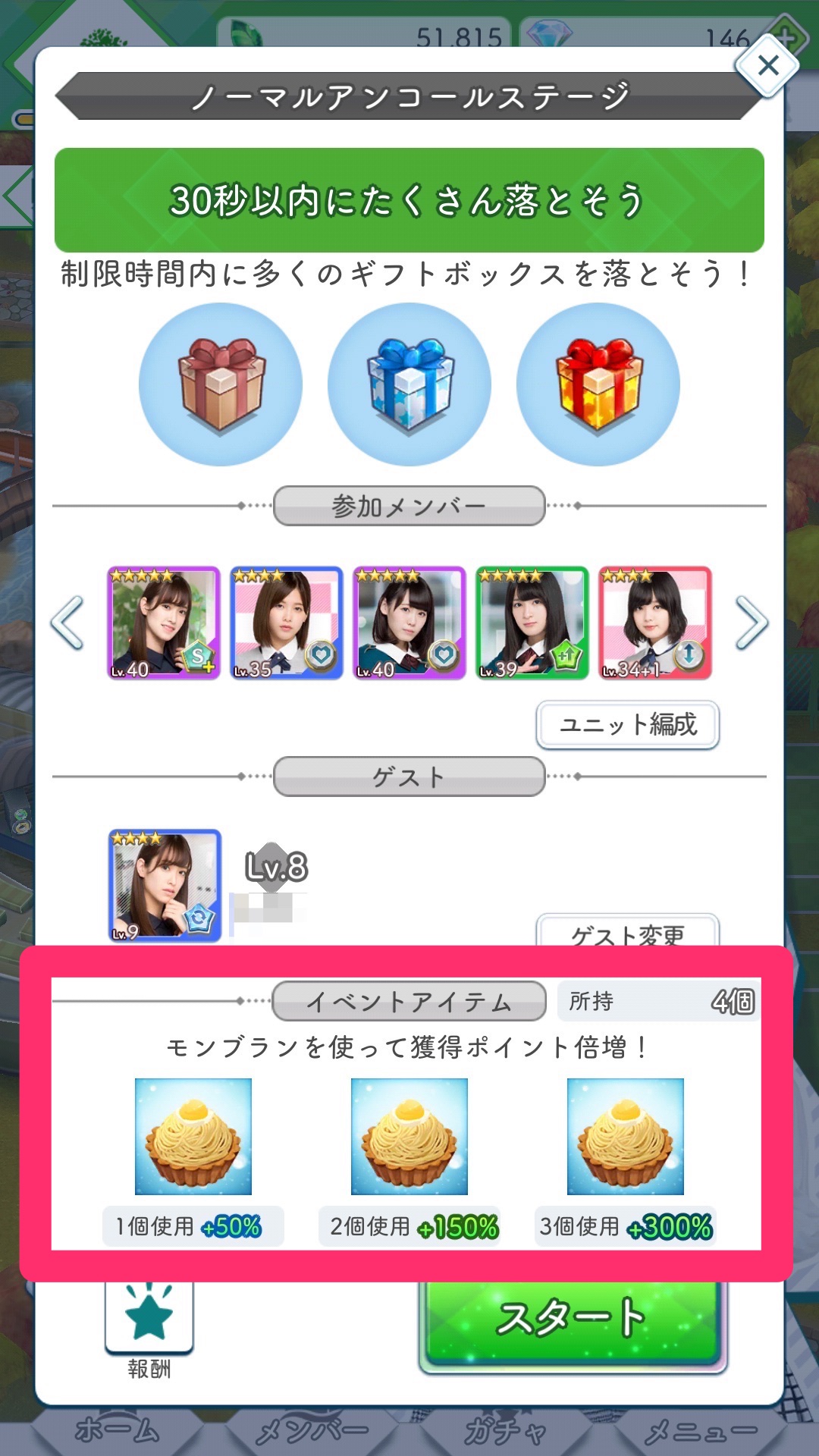The height and width of the screenshot is (1456, 819).
Task: Show next unit with right arrow
Action: coord(751,623)
